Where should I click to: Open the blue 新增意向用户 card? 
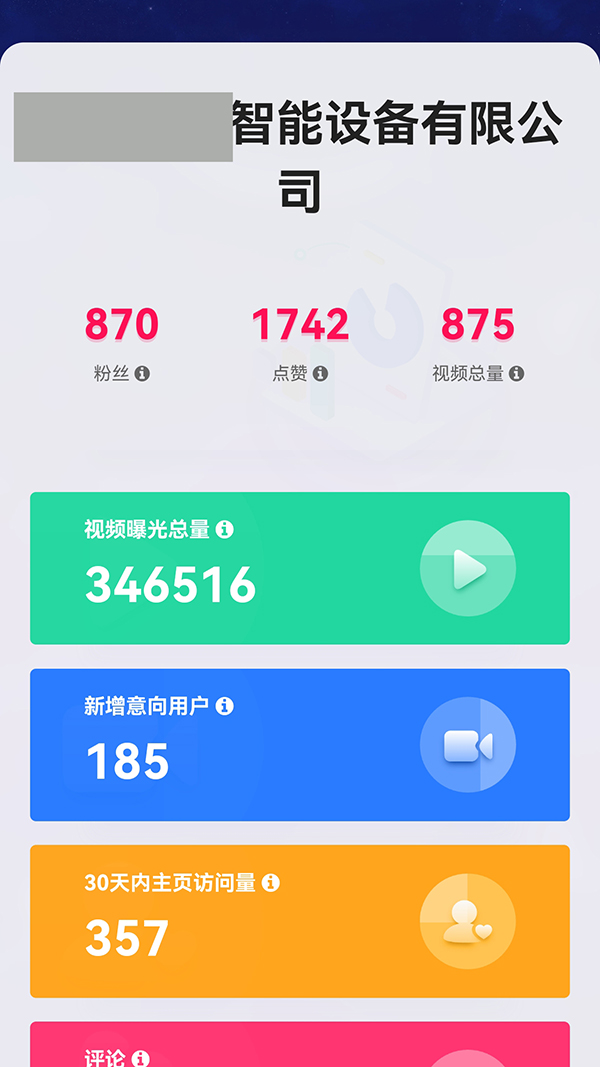(300, 745)
